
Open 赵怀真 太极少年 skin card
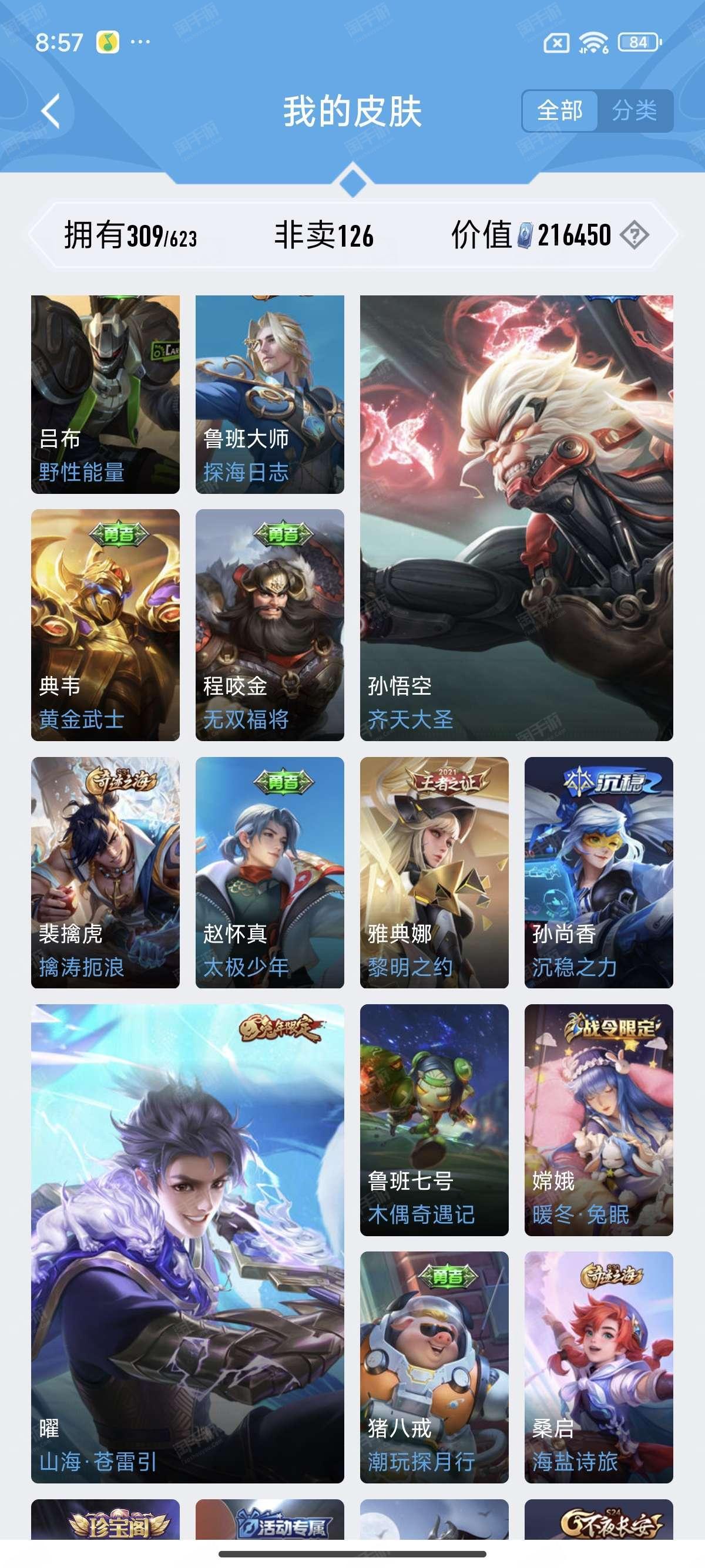coord(270,872)
